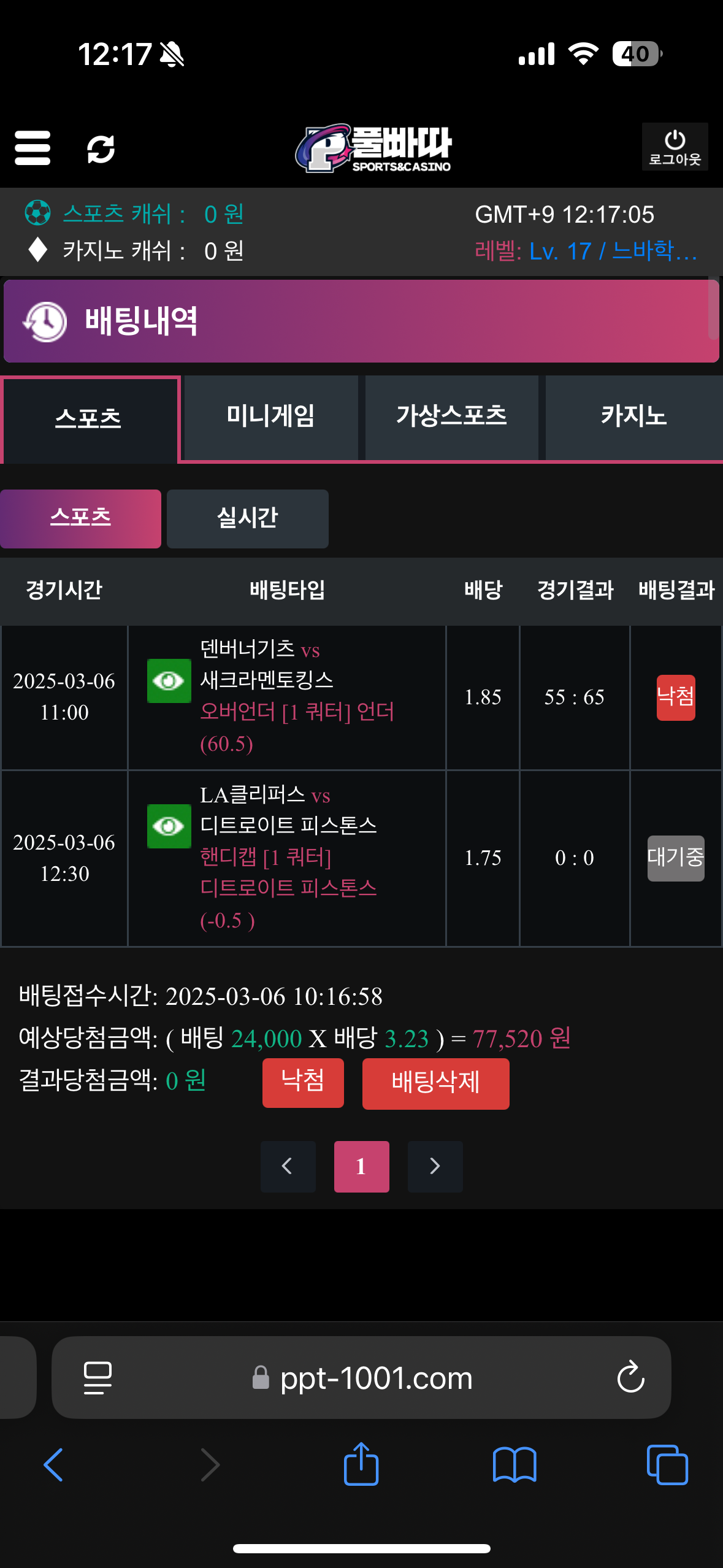
Task: Go to the previous results page
Action: [288, 1166]
